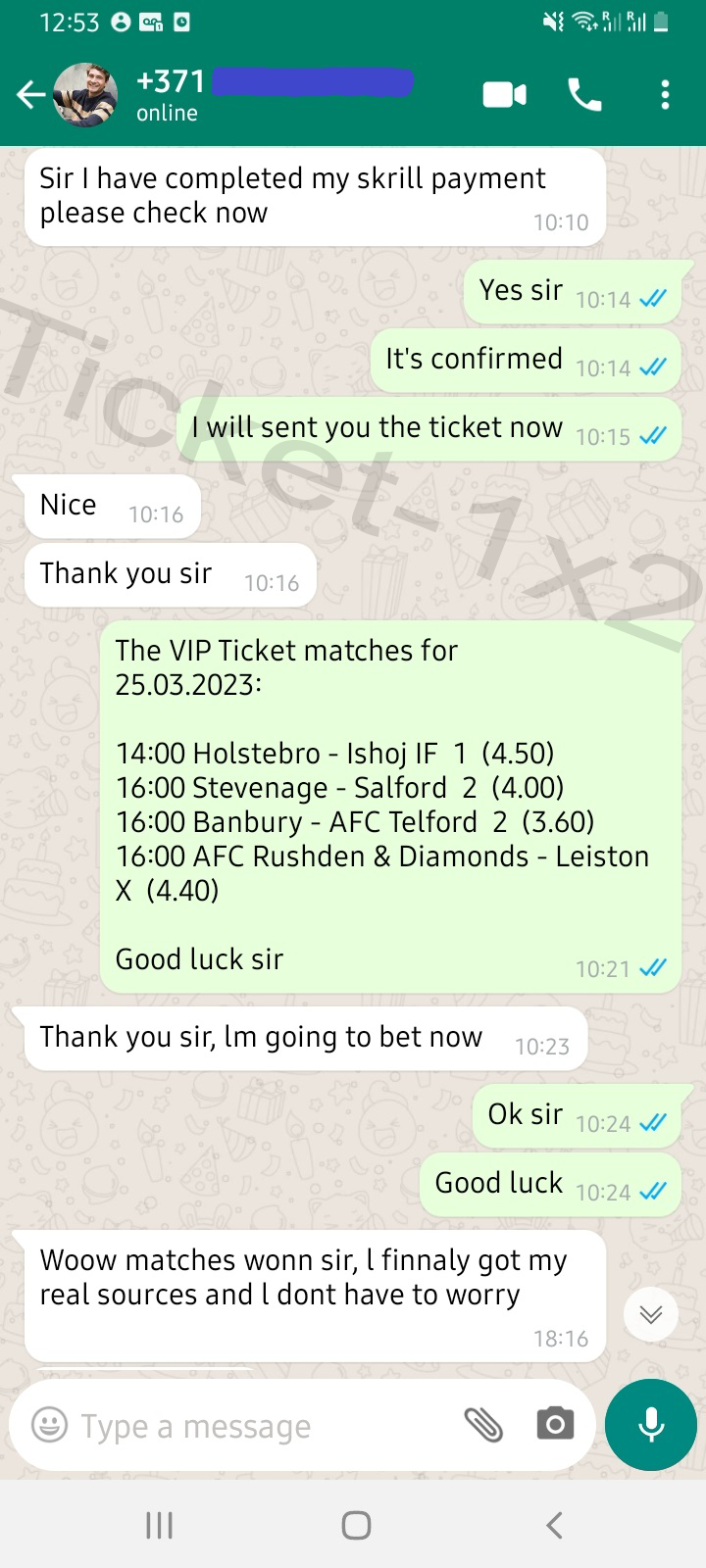706x1568 pixels.
Task: Go back to the chat list
Action: (30, 95)
